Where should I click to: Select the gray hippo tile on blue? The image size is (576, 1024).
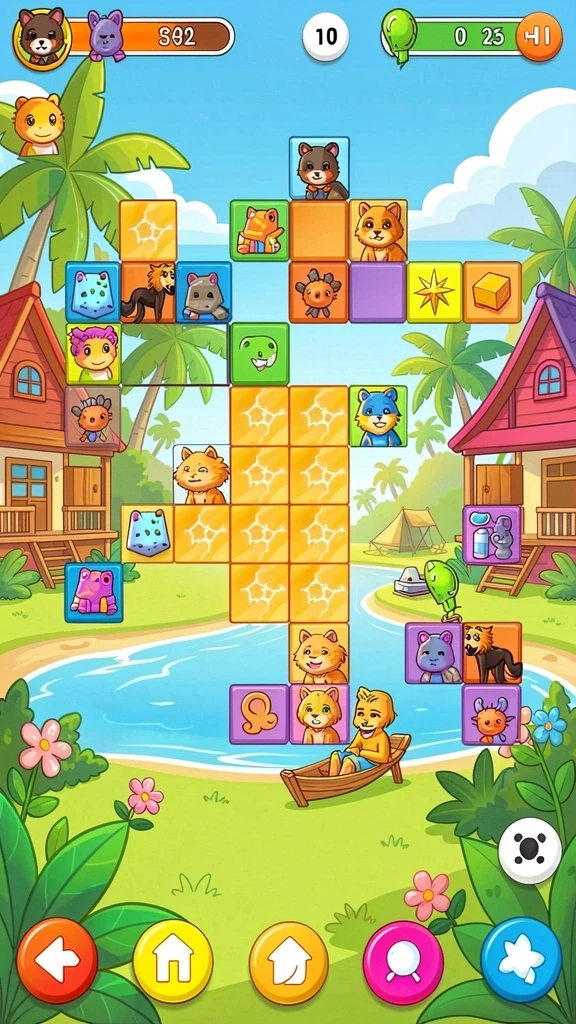point(203,293)
